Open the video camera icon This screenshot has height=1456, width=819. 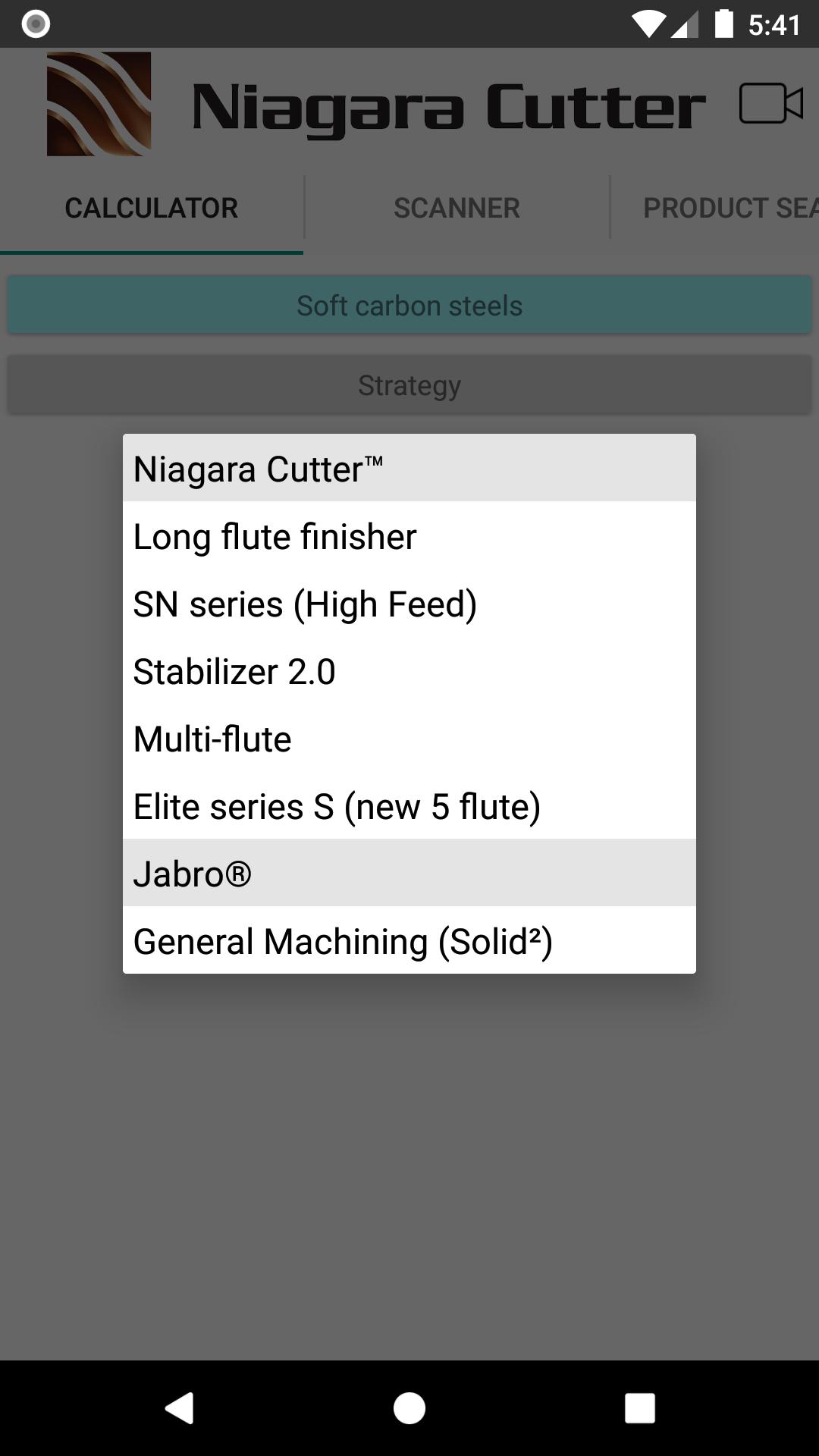(770, 104)
